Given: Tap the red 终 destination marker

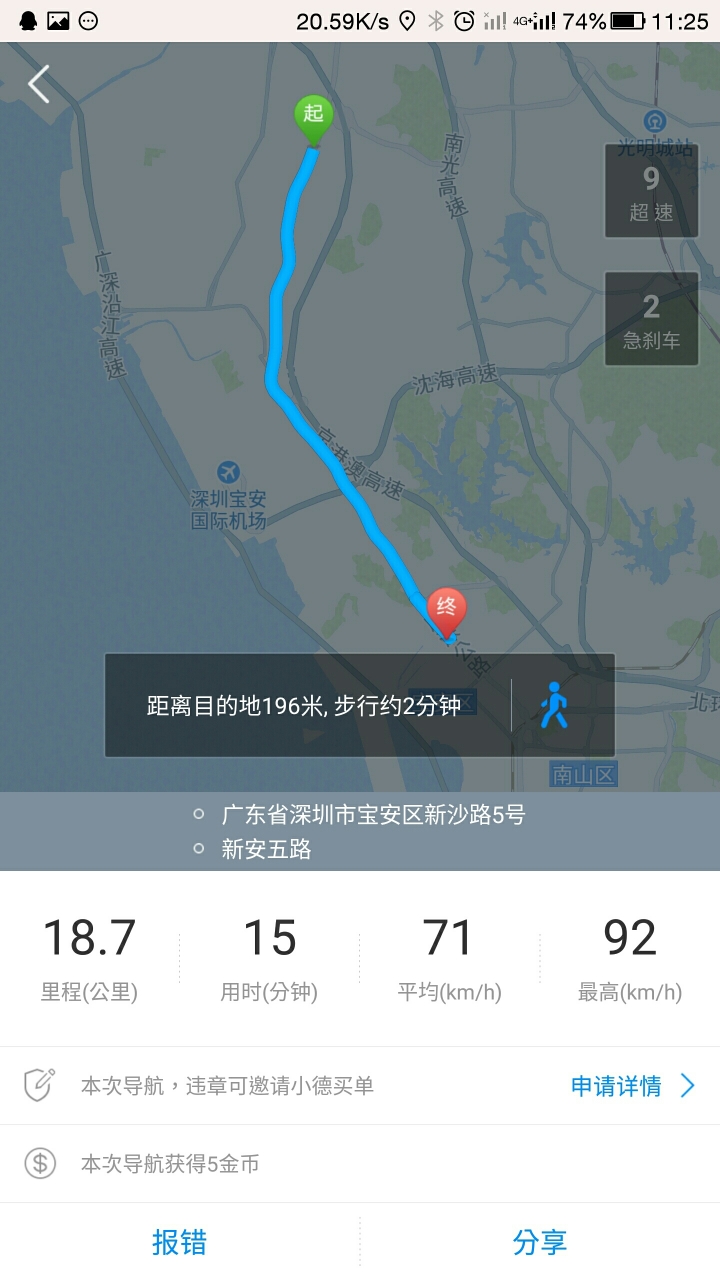Looking at the screenshot, I should [446, 608].
